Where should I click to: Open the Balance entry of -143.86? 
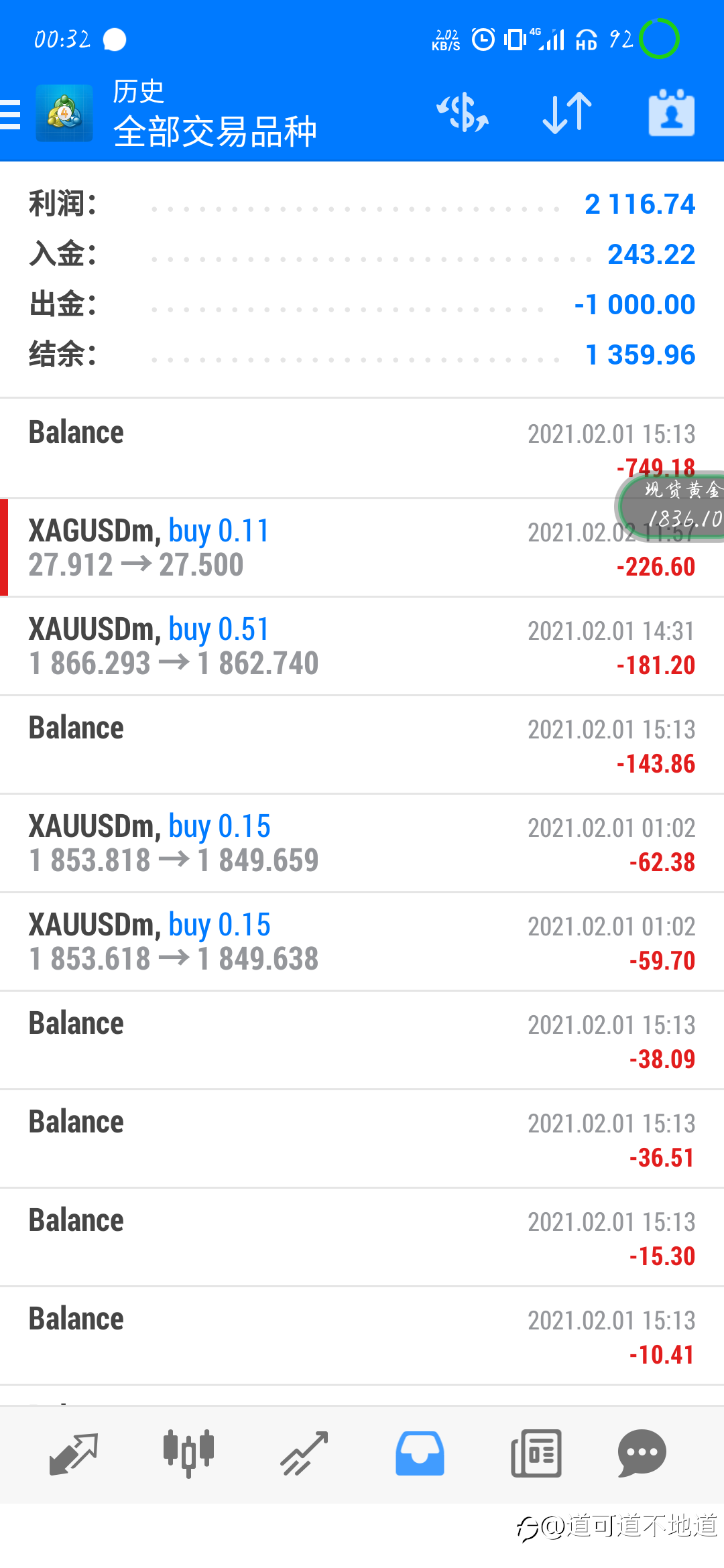(362, 744)
